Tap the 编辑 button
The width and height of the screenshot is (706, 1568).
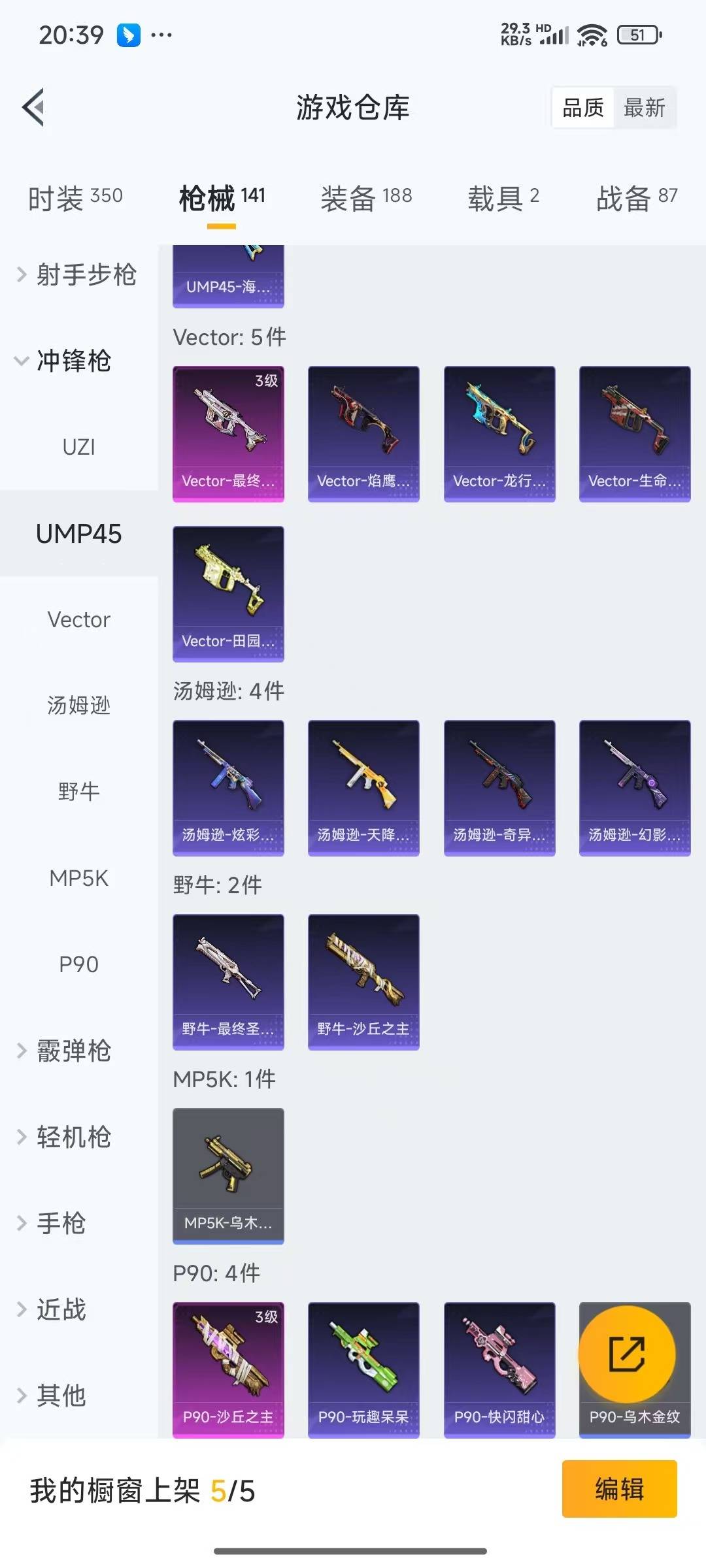pos(619,1489)
